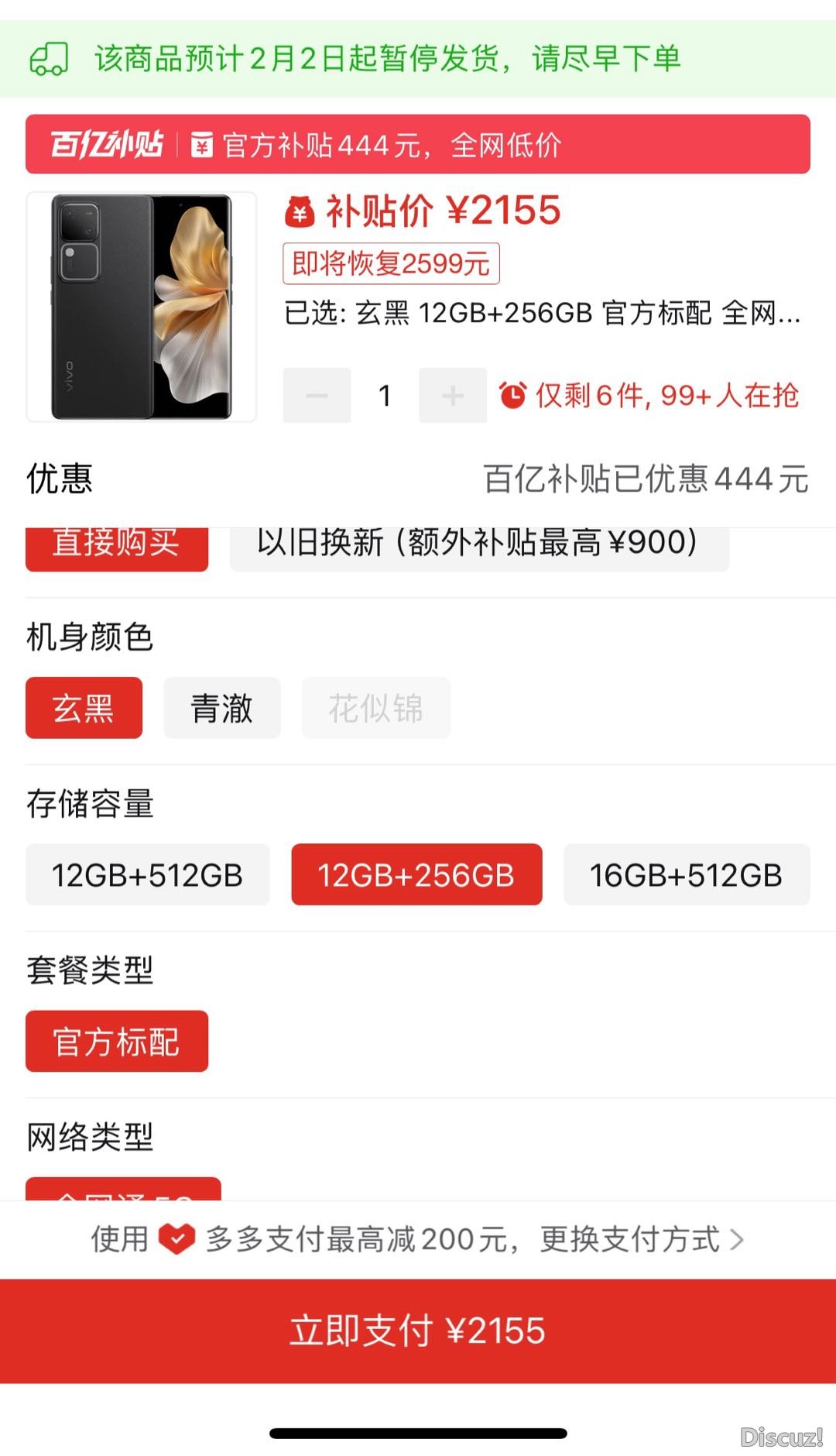Screen dimensions: 836x1456
Task: Choose 12GB+256GB storage option
Action: click(x=416, y=875)
